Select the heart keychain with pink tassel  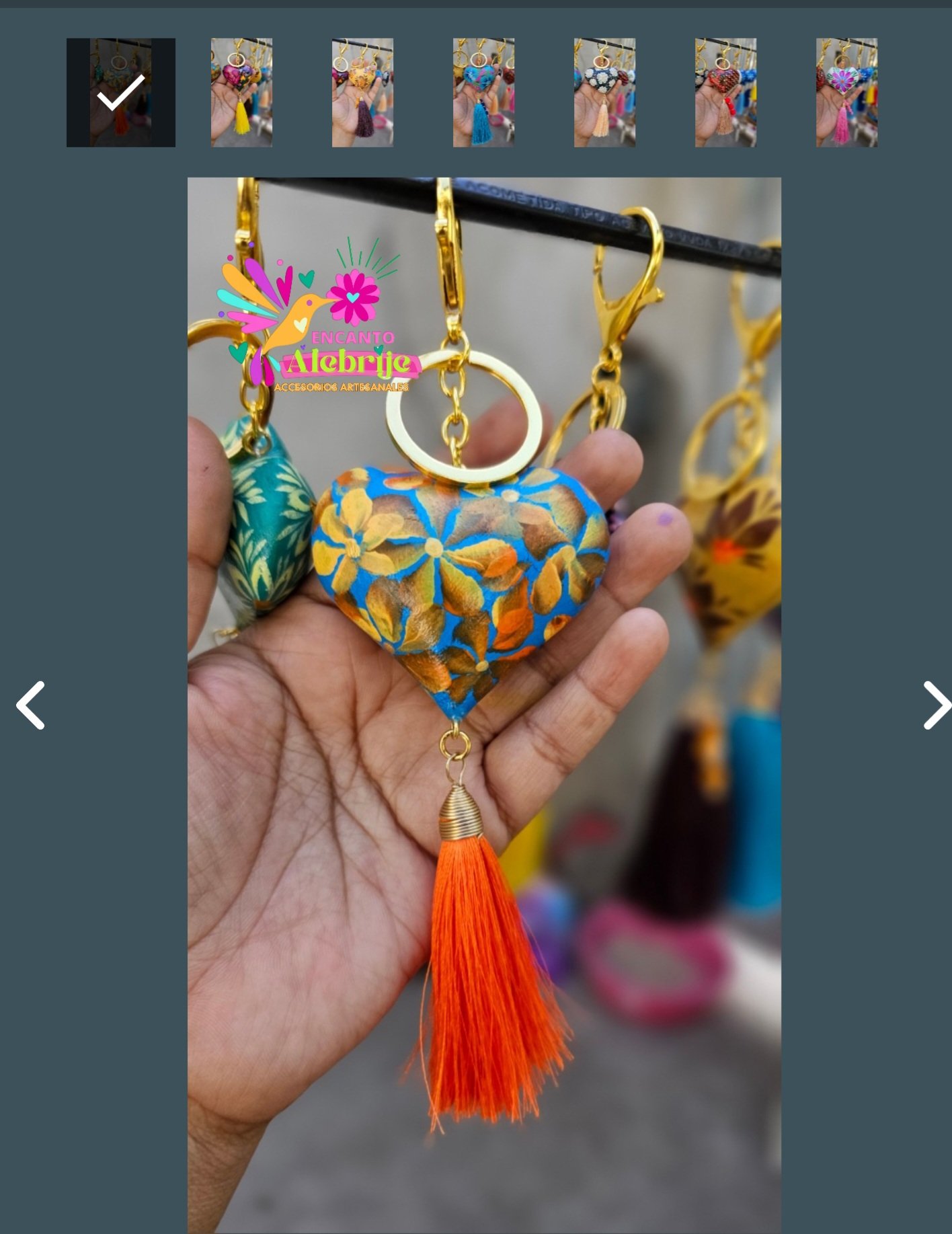pos(846,93)
